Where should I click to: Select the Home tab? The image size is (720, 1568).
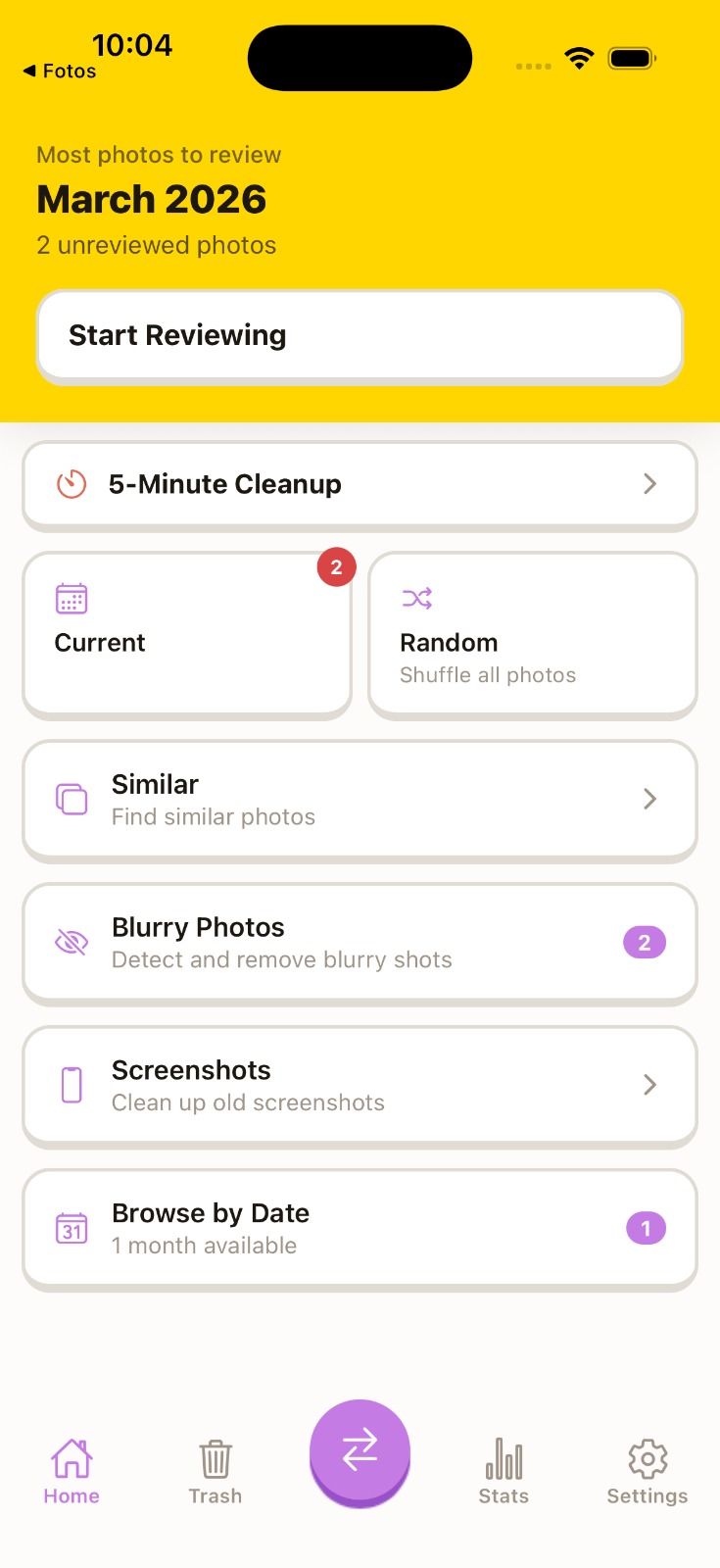click(x=72, y=1471)
